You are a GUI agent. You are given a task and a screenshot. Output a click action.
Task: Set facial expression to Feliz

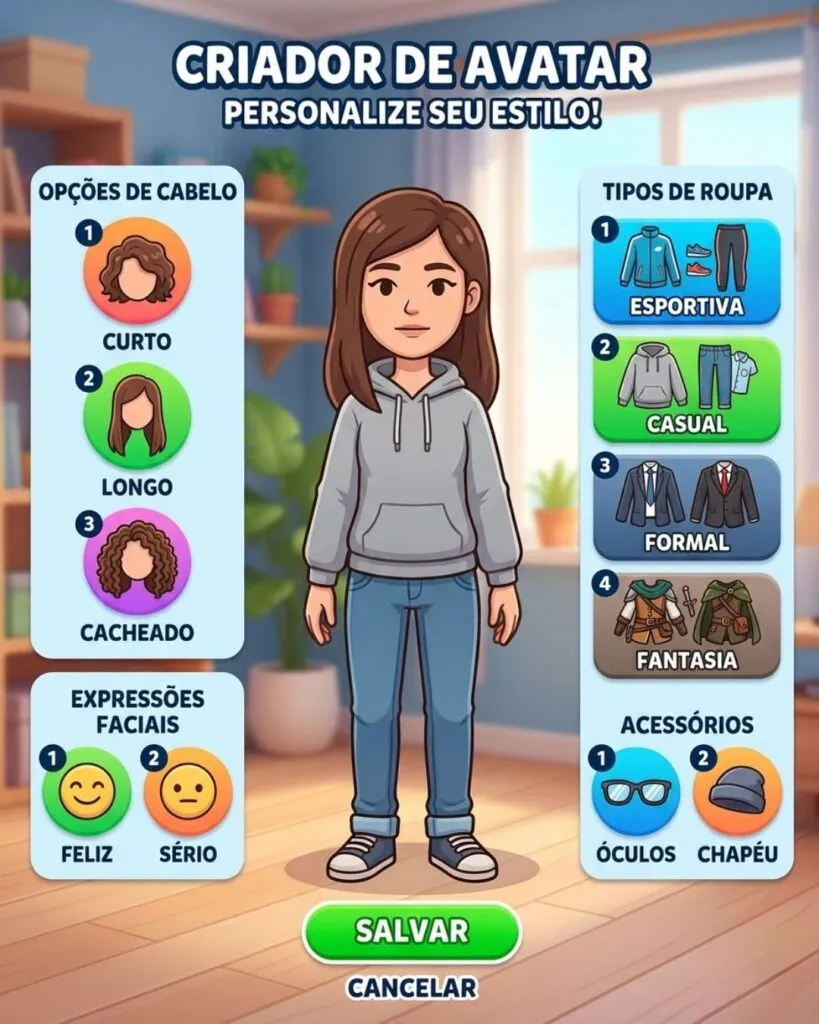point(86,792)
